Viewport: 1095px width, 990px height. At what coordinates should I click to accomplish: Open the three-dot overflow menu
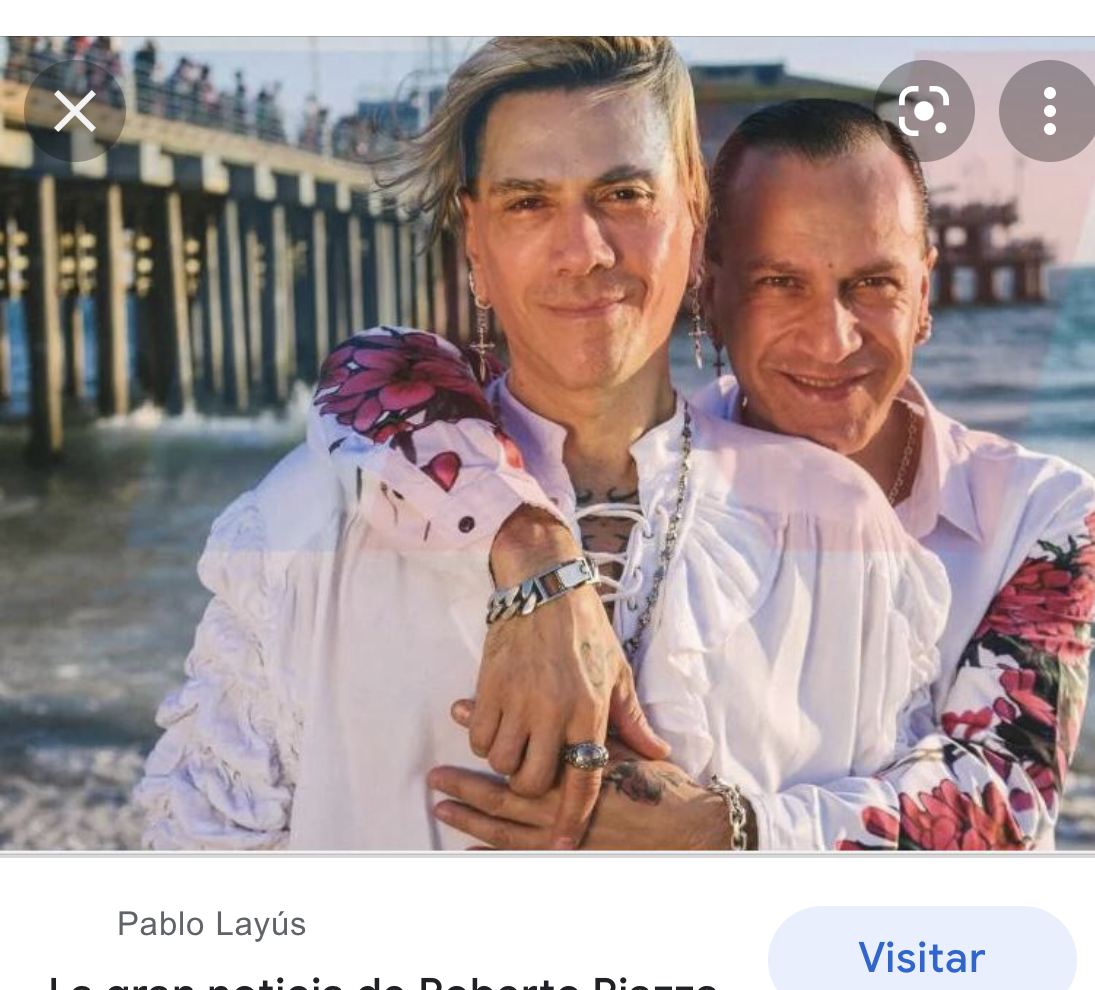(x=1048, y=111)
